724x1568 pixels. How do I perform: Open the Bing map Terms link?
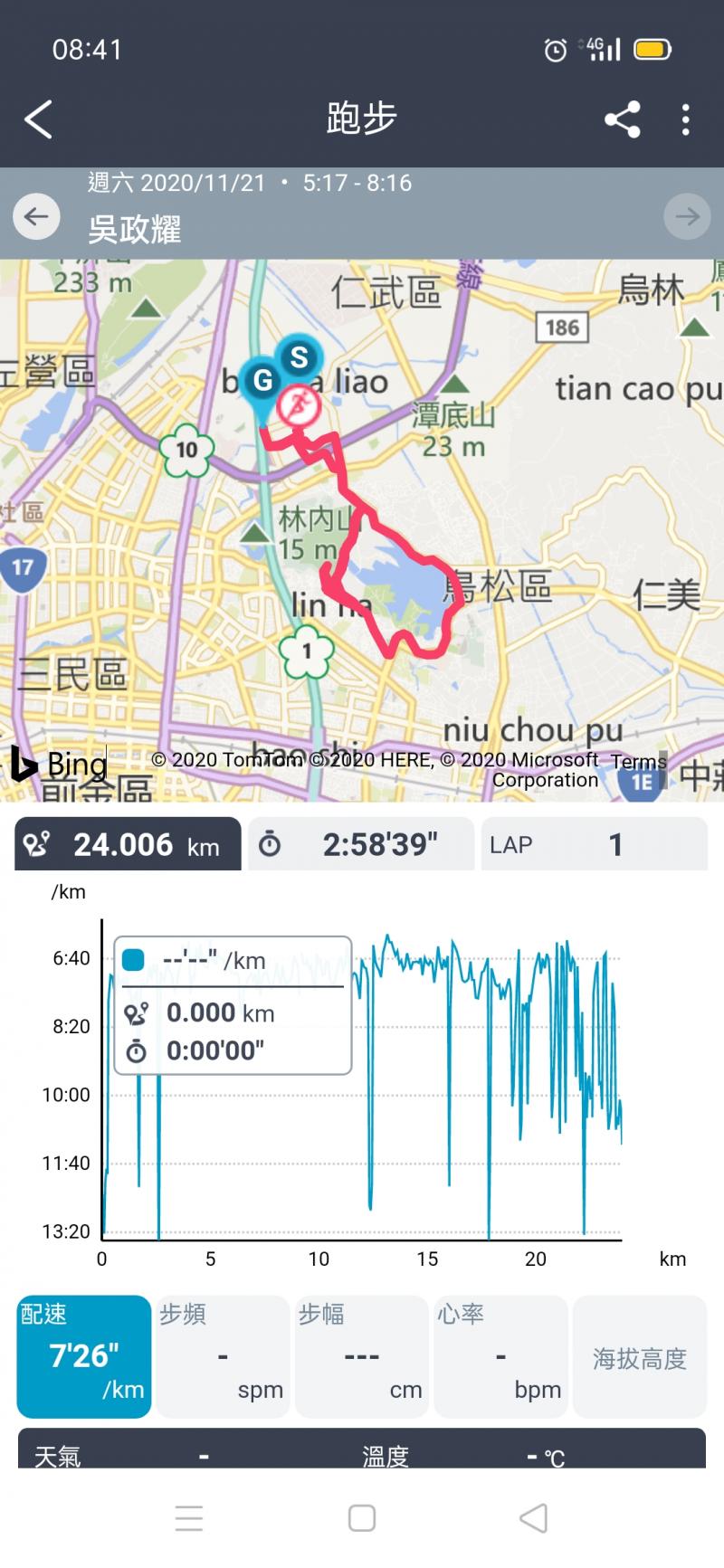(x=638, y=761)
